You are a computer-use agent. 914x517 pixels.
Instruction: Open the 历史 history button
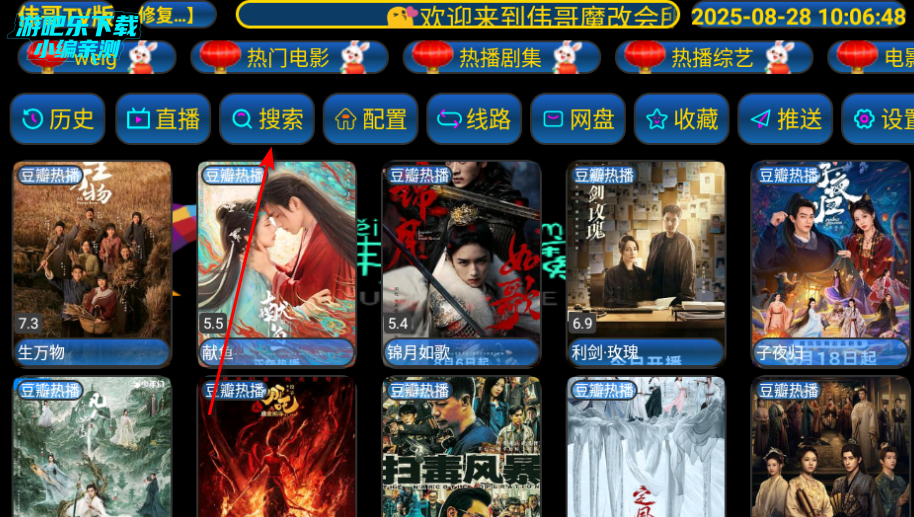pyautogui.click(x=58, y=120)
